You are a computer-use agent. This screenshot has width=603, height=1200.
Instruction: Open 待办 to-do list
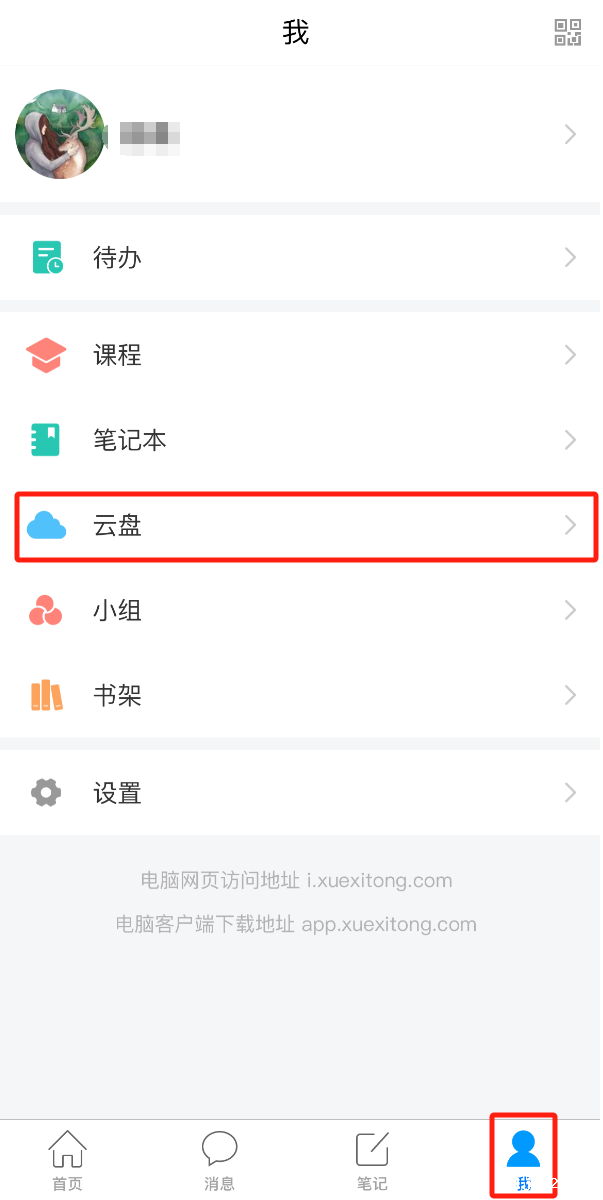[301, 258]
